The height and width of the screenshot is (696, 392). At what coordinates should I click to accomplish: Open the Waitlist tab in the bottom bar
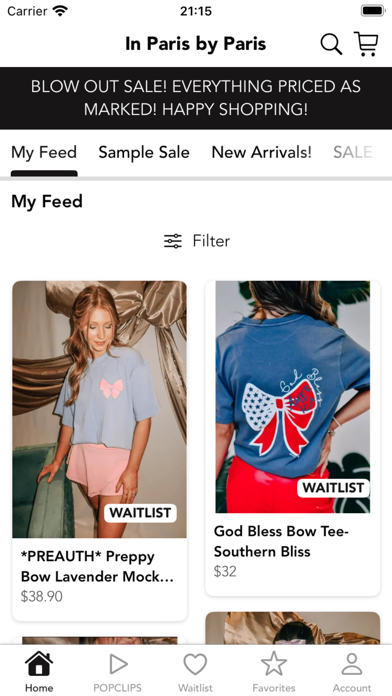click(196, 672)
